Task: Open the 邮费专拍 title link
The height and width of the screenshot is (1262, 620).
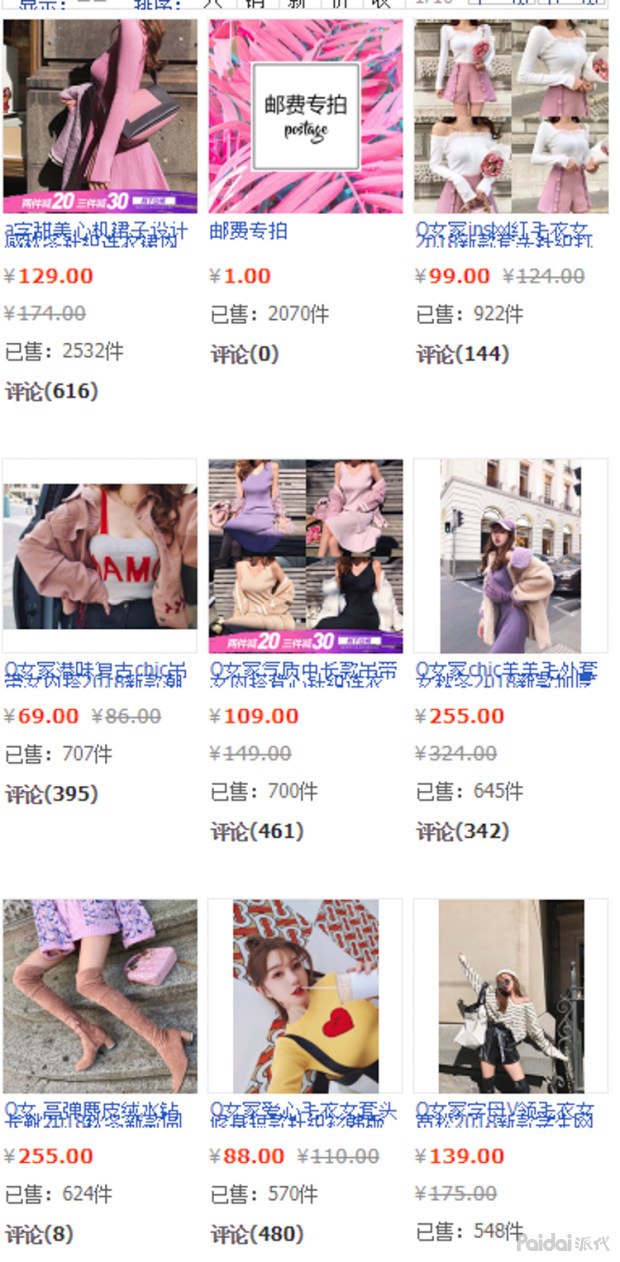Action: 249,231
